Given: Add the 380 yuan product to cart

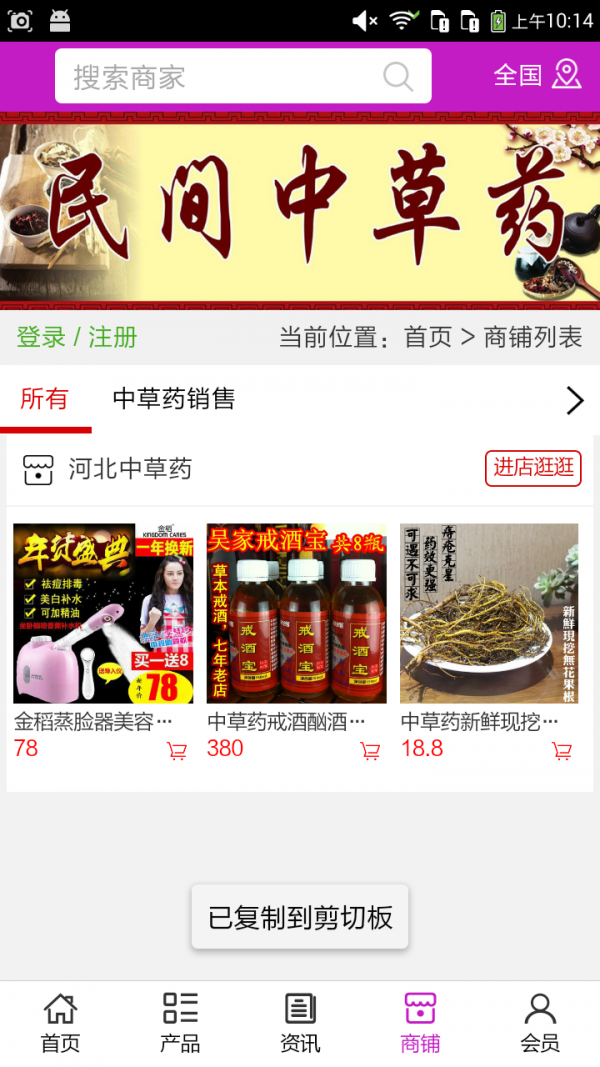Looking at the screenshot, I should [370, 750].
